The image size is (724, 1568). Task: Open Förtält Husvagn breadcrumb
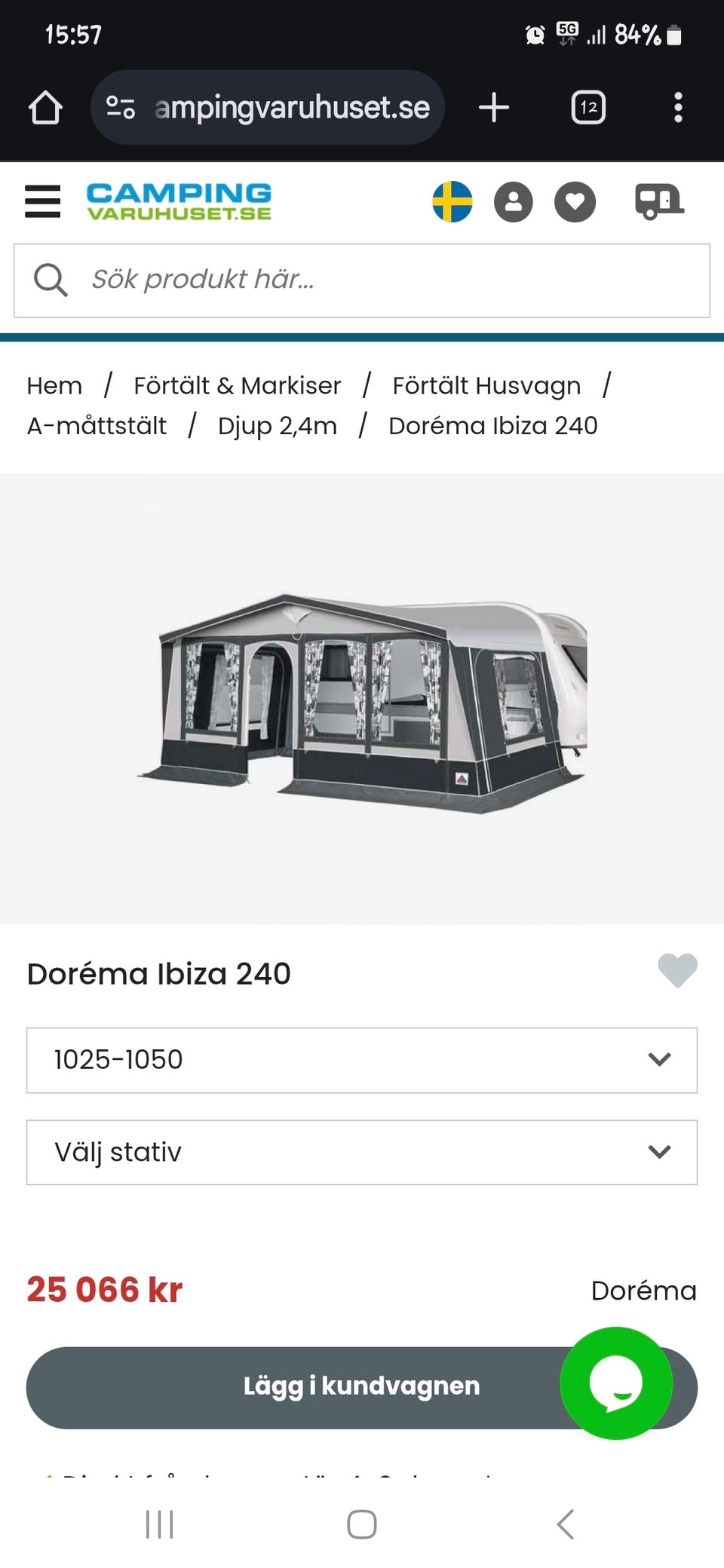(486, 386)
